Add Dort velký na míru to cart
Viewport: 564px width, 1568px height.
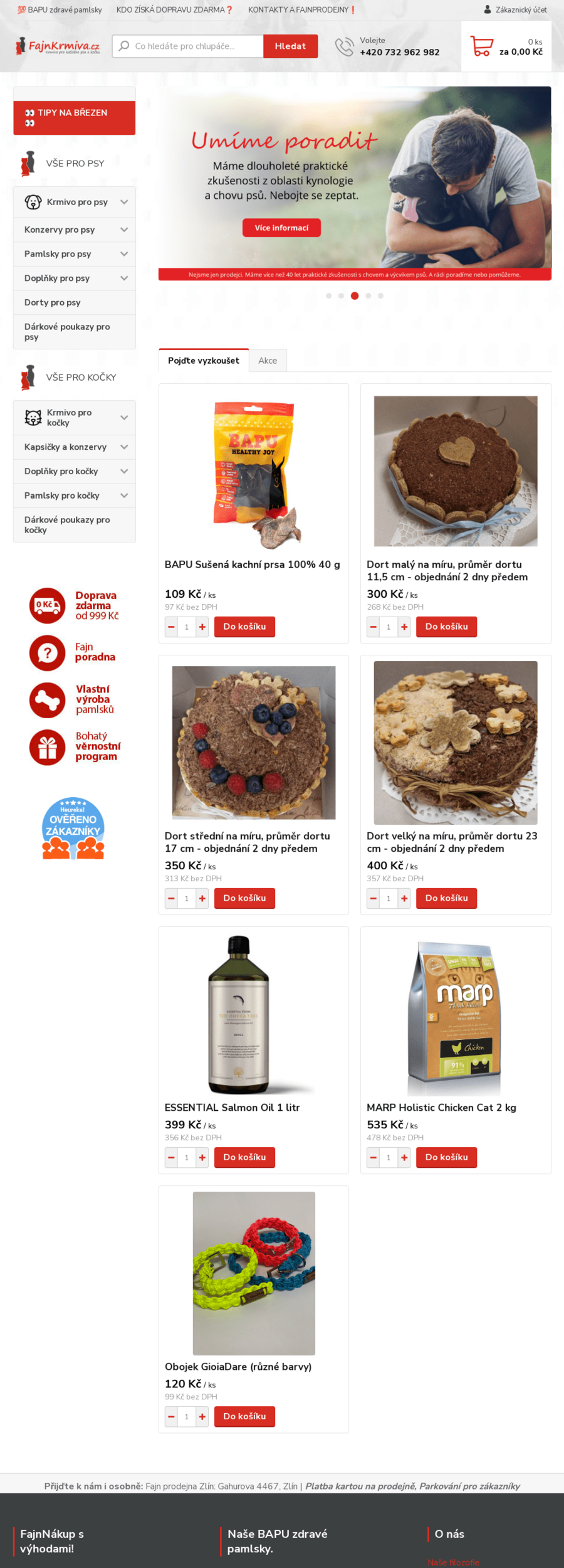[x=446, y=898]
